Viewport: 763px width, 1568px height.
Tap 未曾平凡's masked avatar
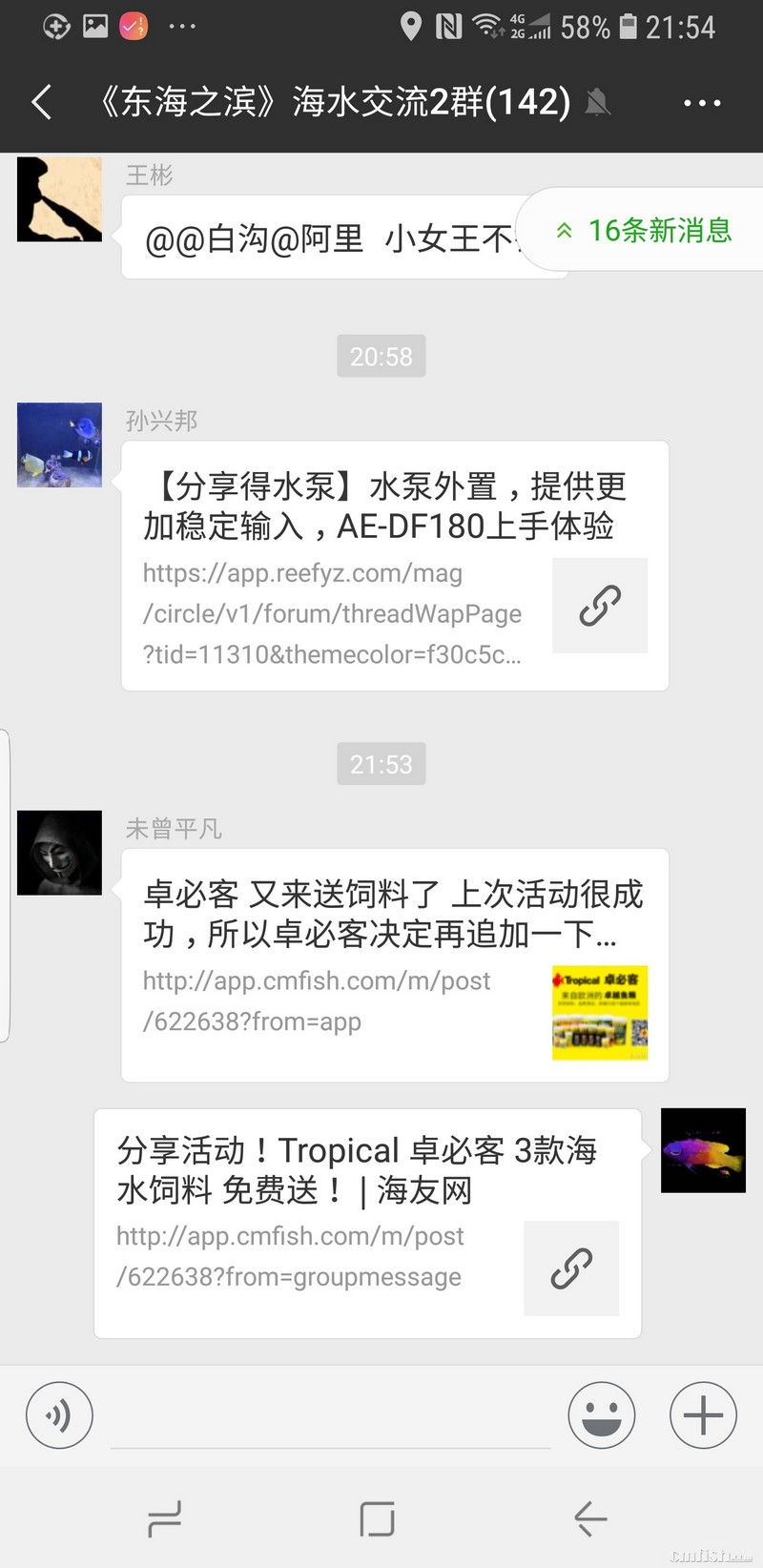(x=59, y=853)
